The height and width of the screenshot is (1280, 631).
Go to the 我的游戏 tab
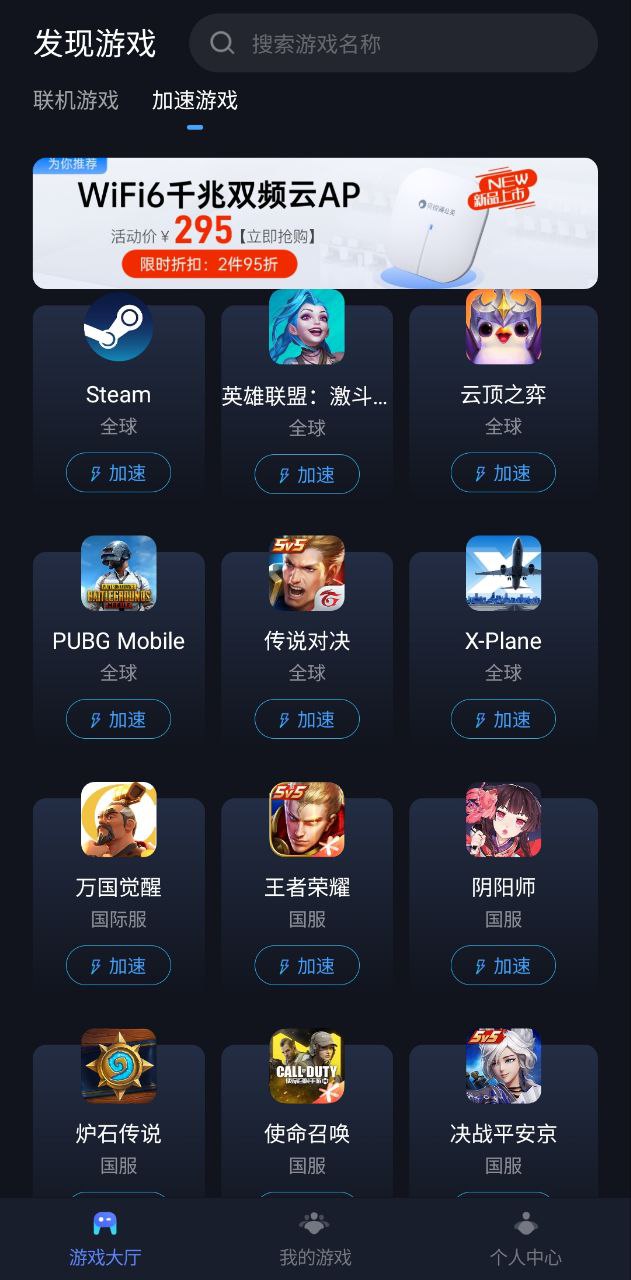click(x=315, y=1240)
